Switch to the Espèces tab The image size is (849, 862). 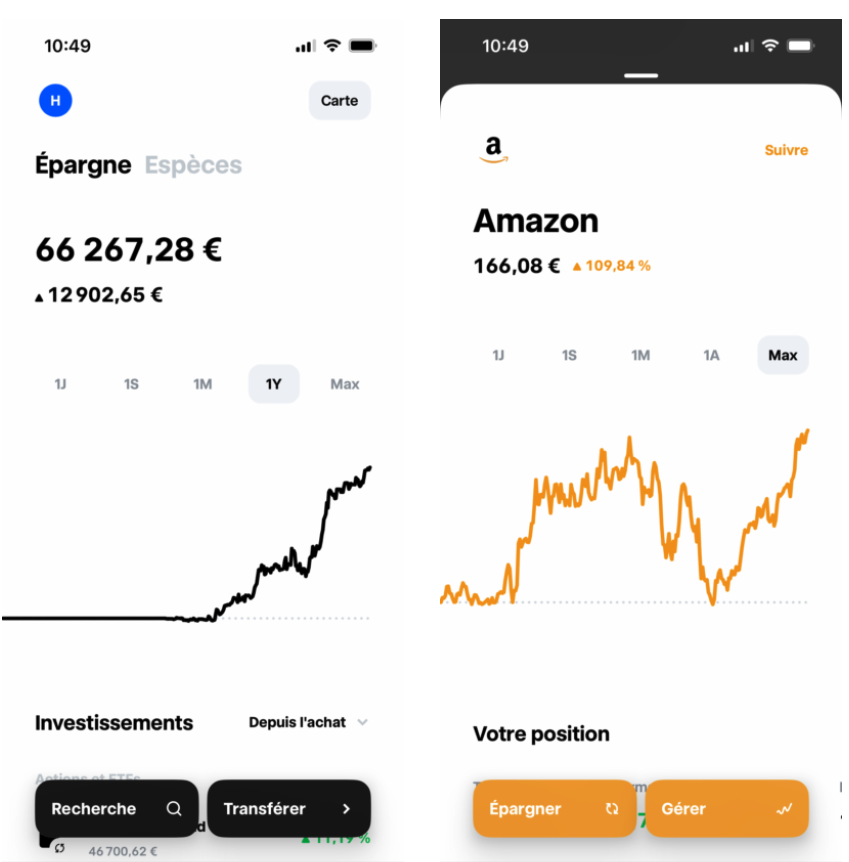point(192,164)
